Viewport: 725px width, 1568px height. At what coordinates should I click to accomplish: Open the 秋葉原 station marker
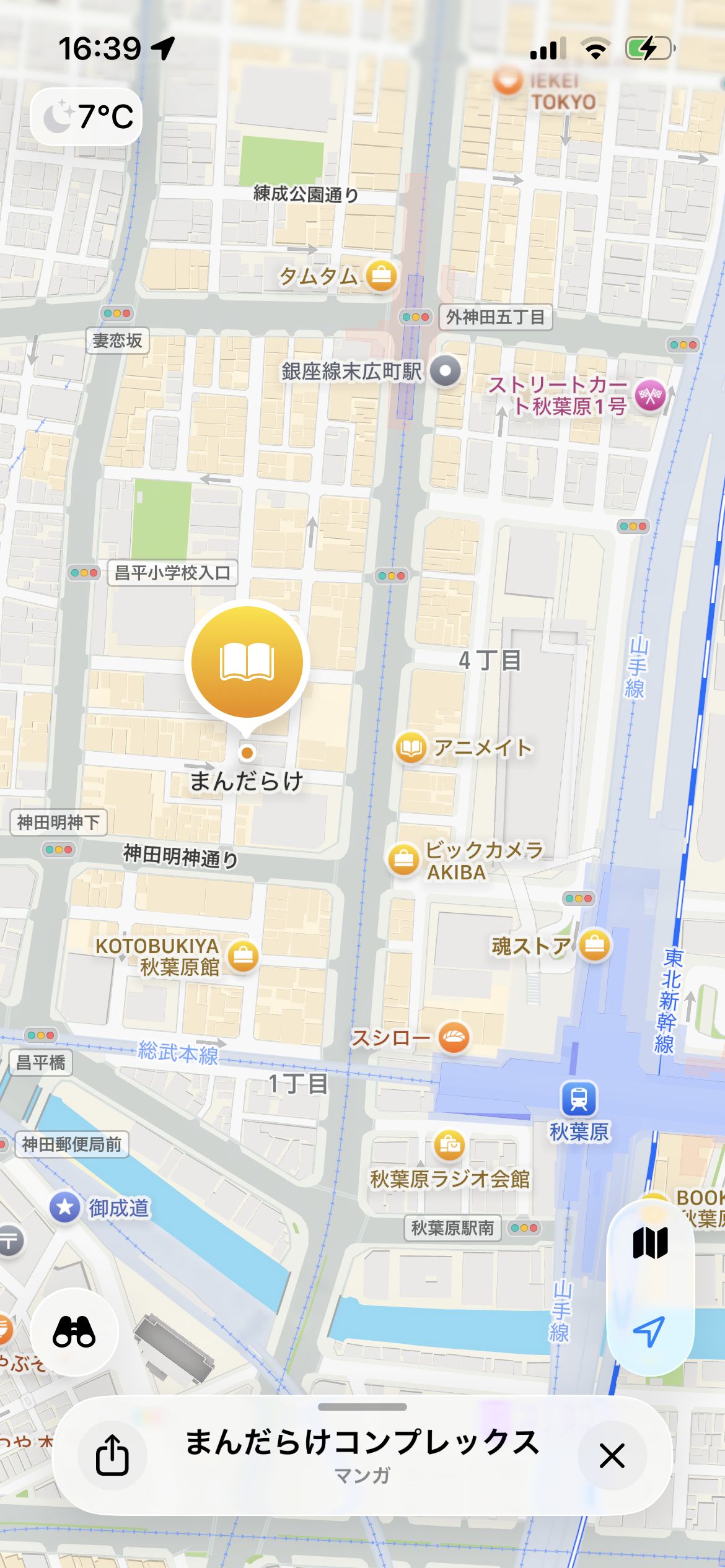(579, 1098)
